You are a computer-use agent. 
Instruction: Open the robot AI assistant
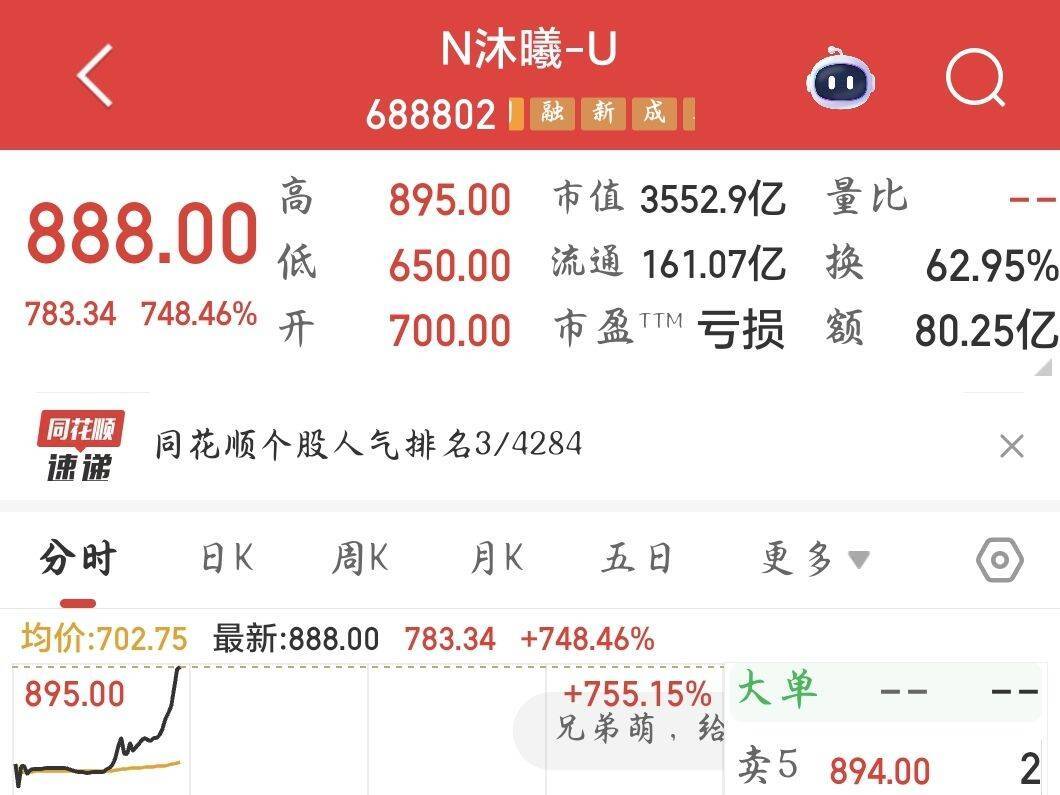pyautogui.click(x=838, y=77)
